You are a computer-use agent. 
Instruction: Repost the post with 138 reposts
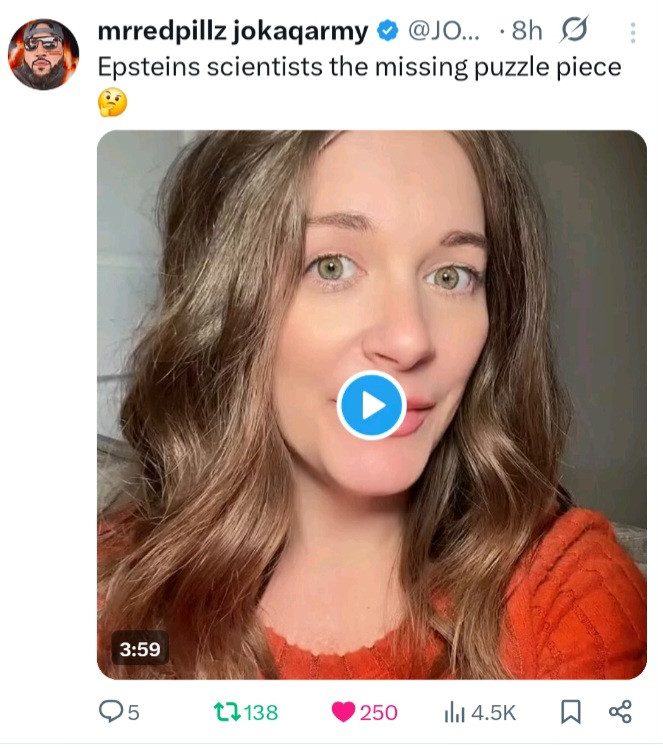tap(228, 711)
